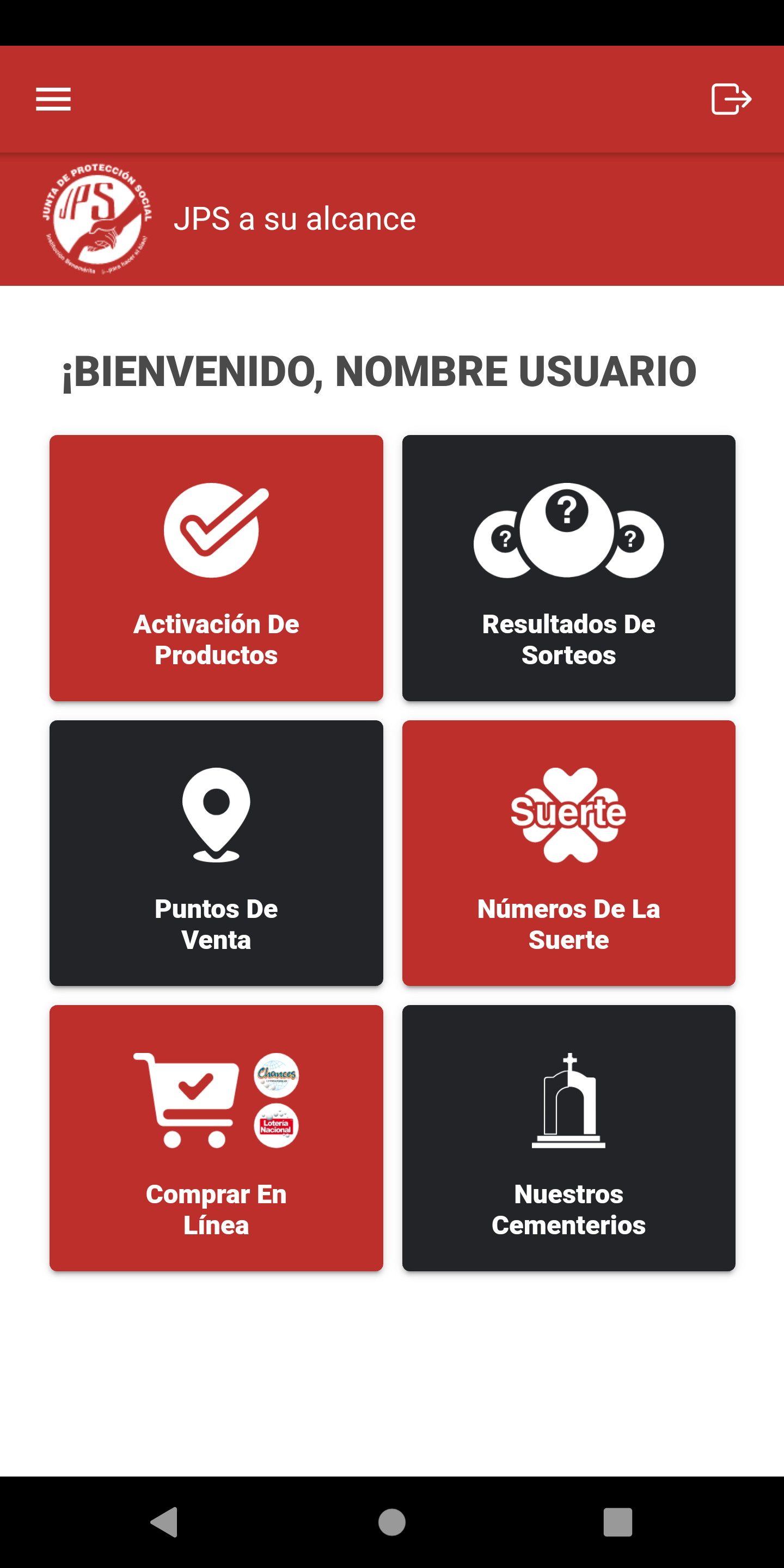Check Números De La Suerte
The width and height of the screenshot is (784, 1568).
coord(568,853)
